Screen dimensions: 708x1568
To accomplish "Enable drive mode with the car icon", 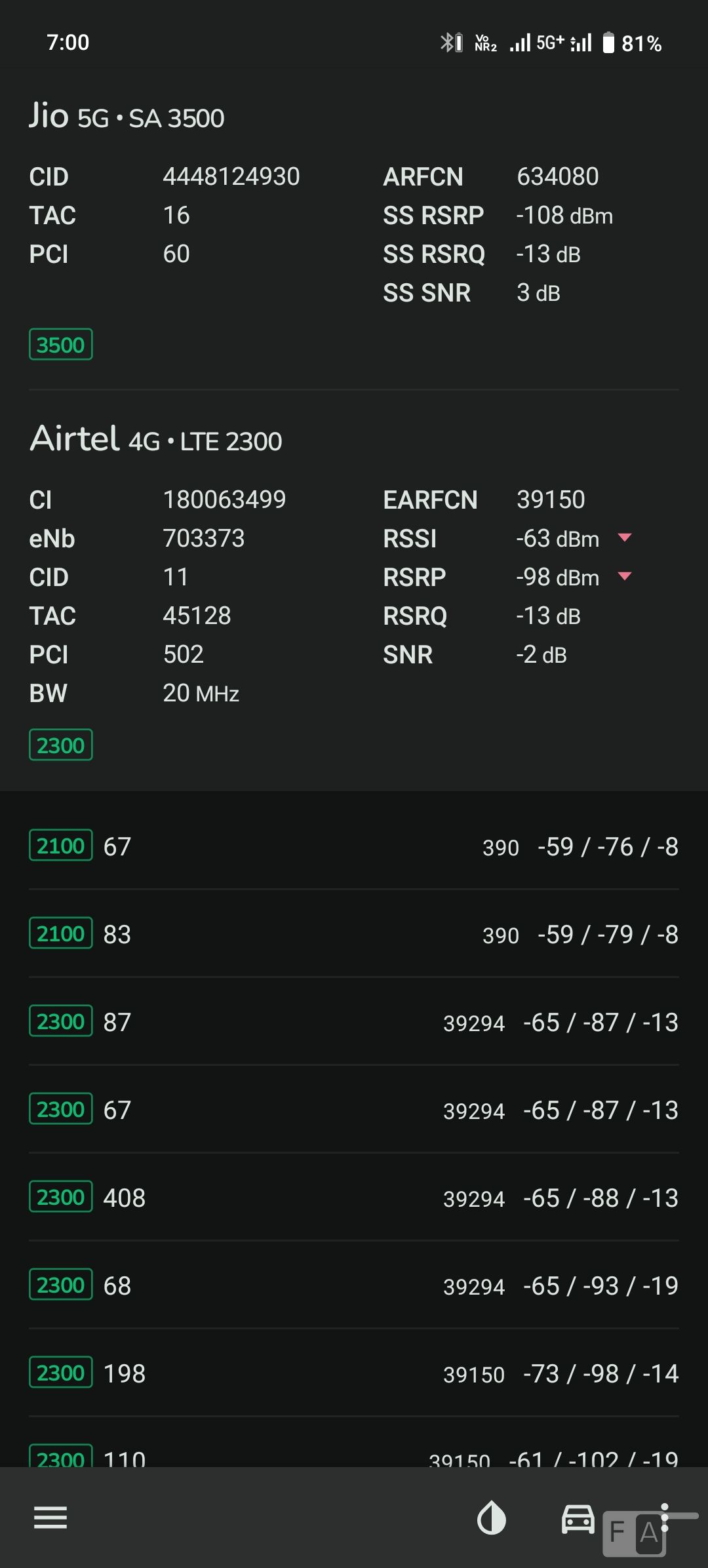I will [578, 1518].
